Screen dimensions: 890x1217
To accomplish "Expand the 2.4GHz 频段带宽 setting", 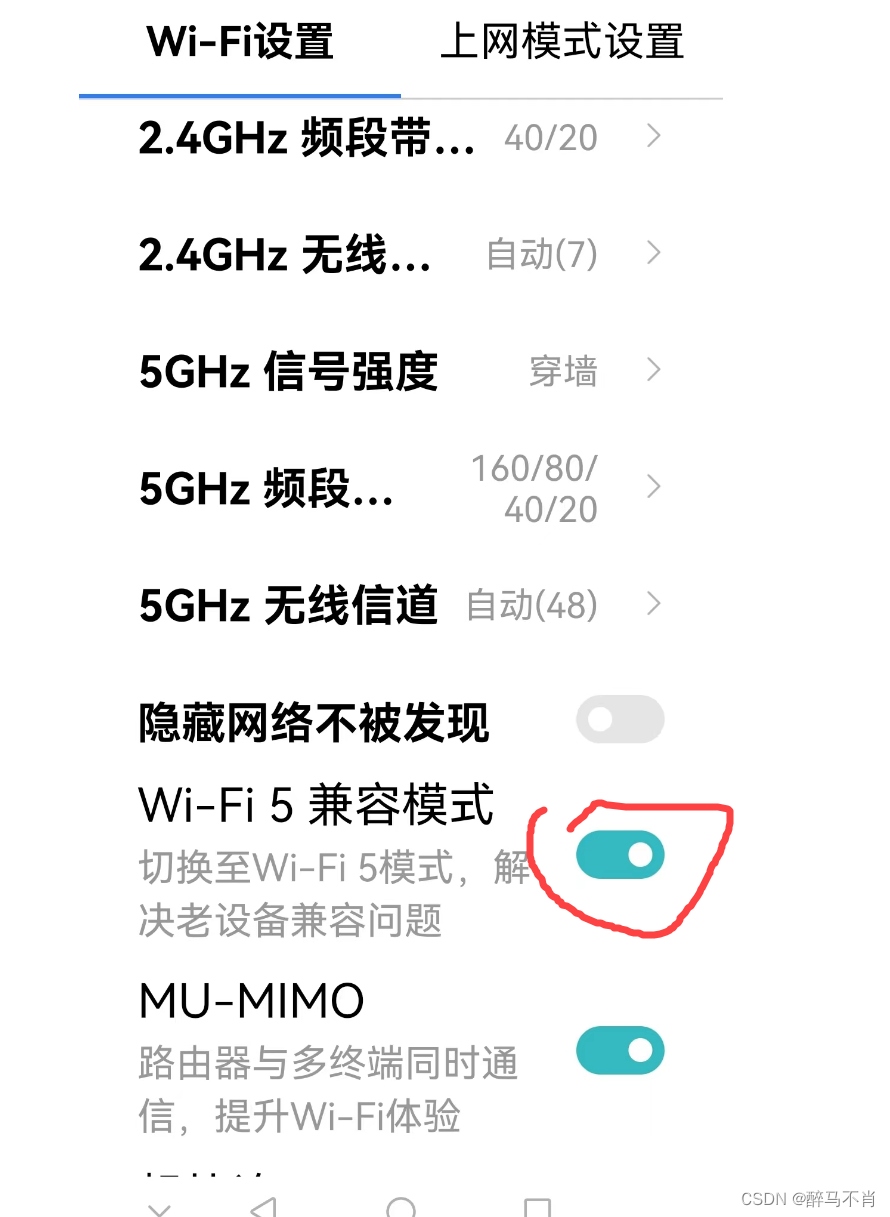I will pos(400,137).
